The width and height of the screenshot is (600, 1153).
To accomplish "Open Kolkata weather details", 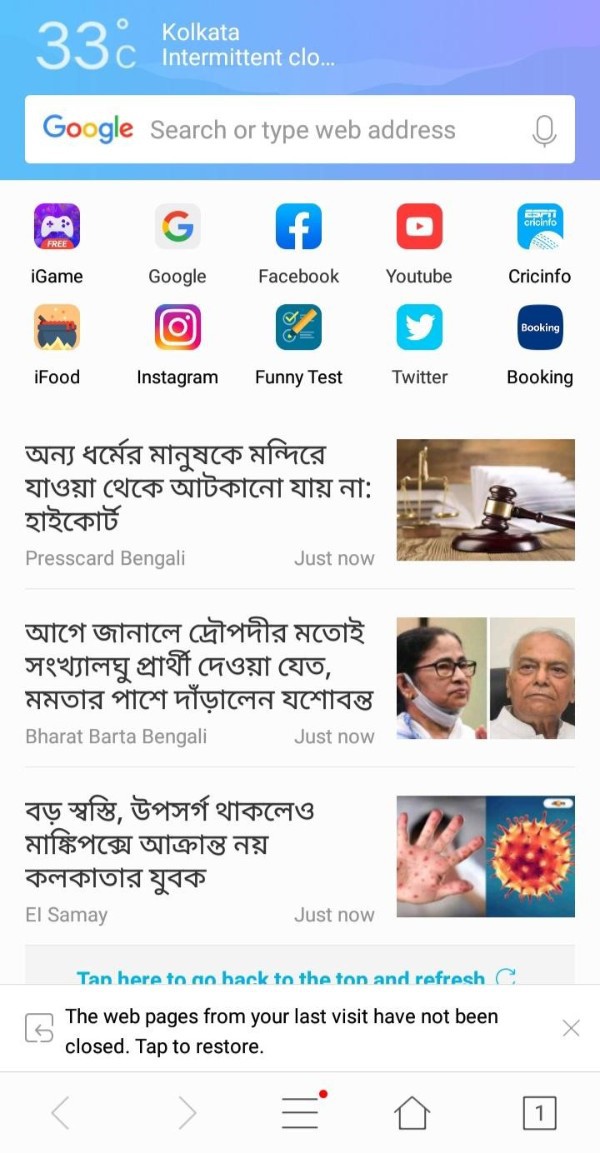I will click(185, 46).
